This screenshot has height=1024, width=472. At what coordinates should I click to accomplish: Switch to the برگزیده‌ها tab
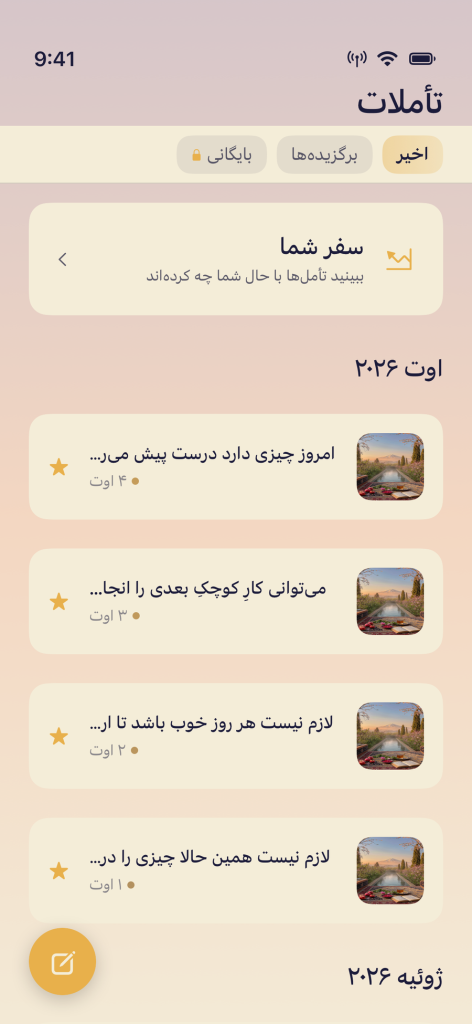[324, 155]
